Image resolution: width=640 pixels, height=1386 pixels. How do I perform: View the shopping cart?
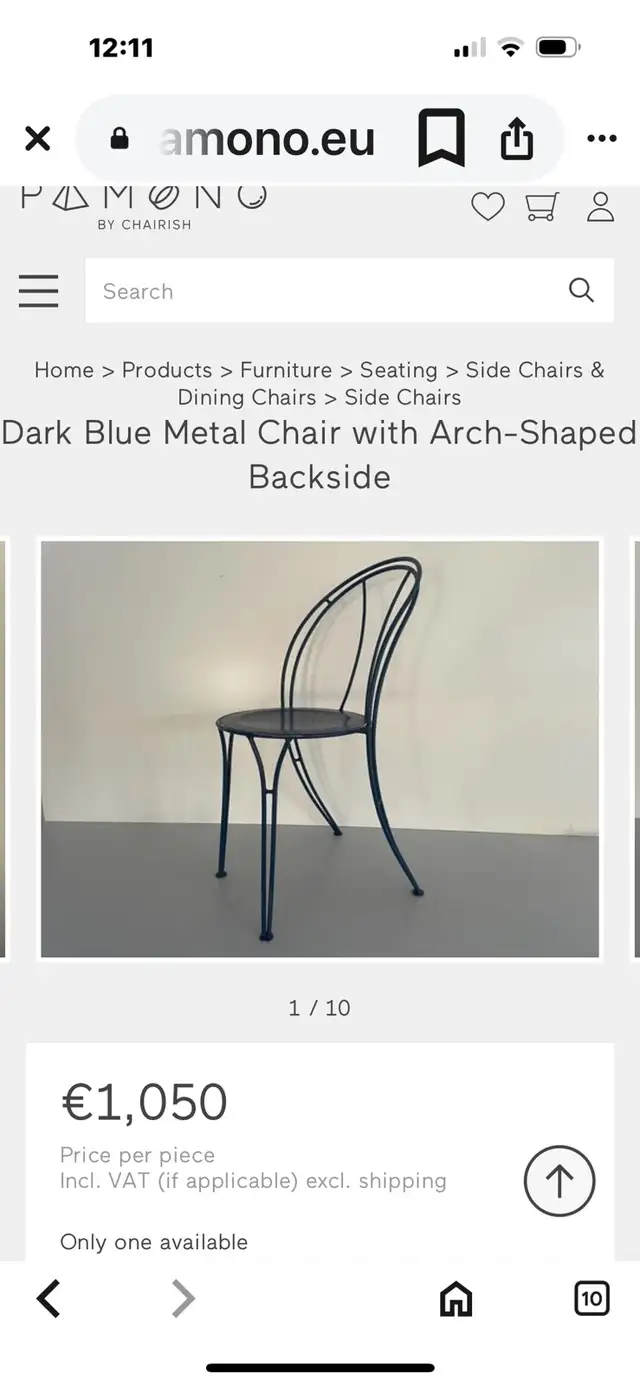point(542,207)
